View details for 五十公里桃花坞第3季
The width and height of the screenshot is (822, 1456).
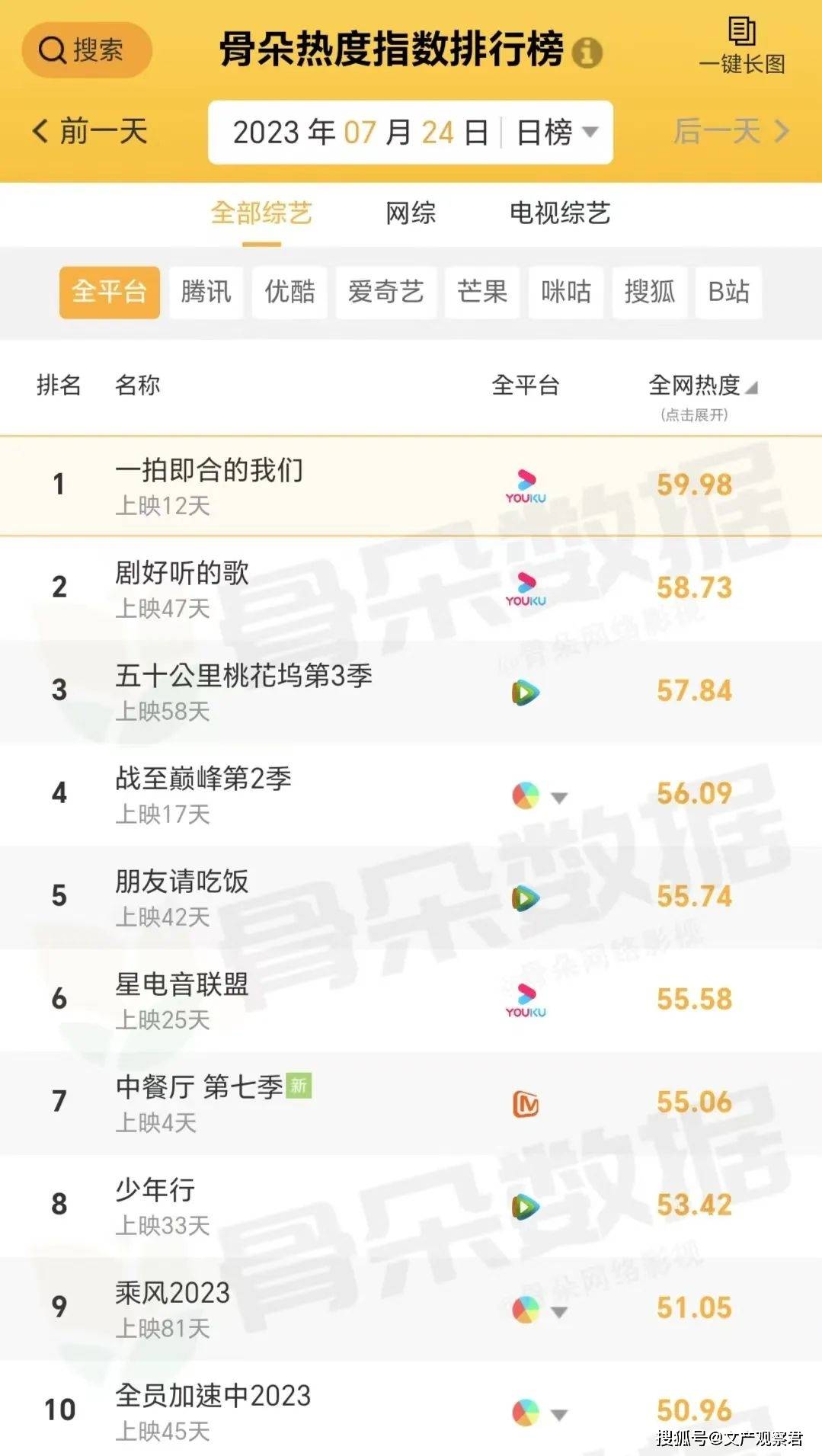coord(243,676)
